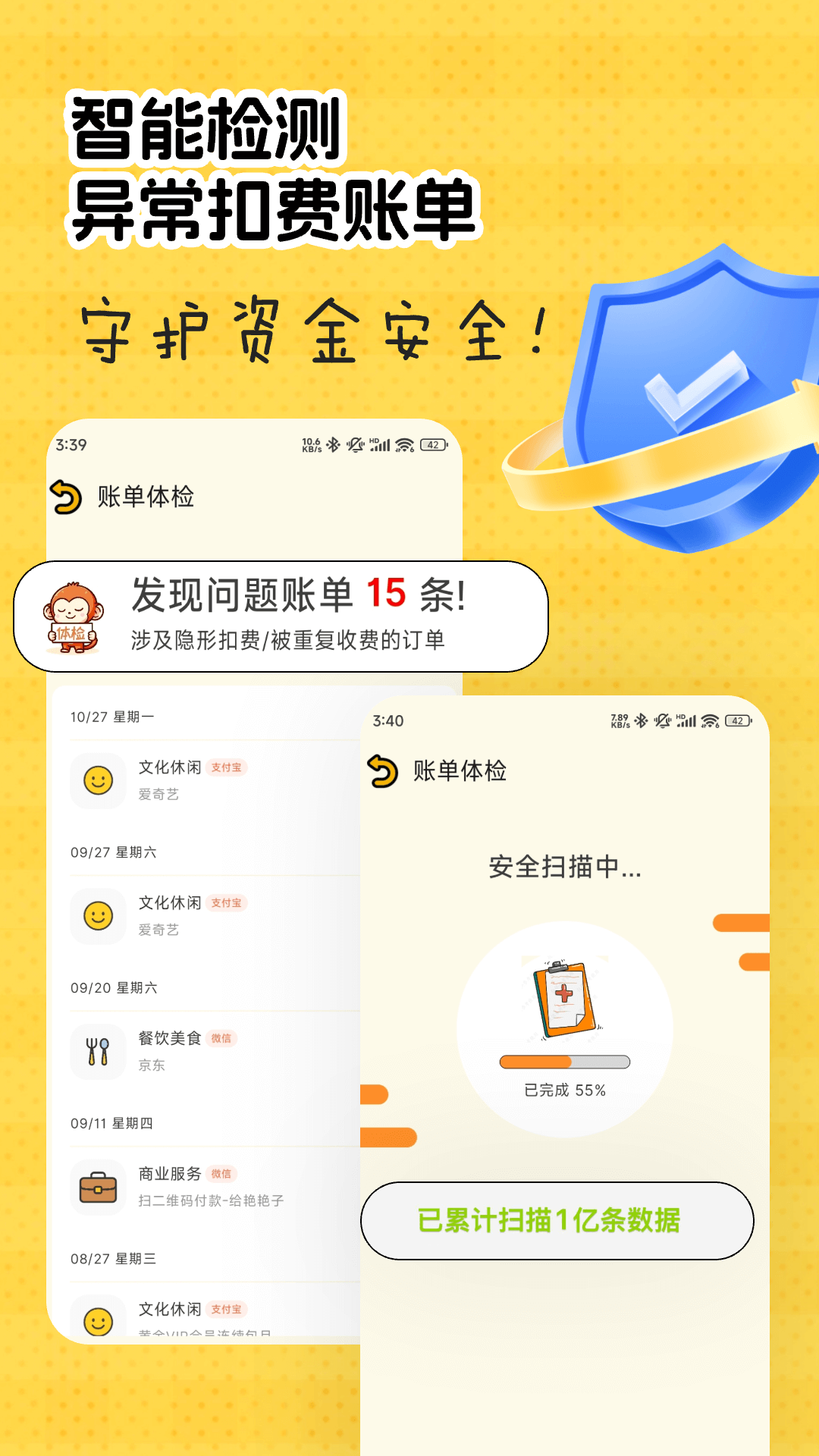Screen dimensions: 819x1456
Task: Tap the utensils icon beside 餐饮美食
Action: (x=98, y=1051)
